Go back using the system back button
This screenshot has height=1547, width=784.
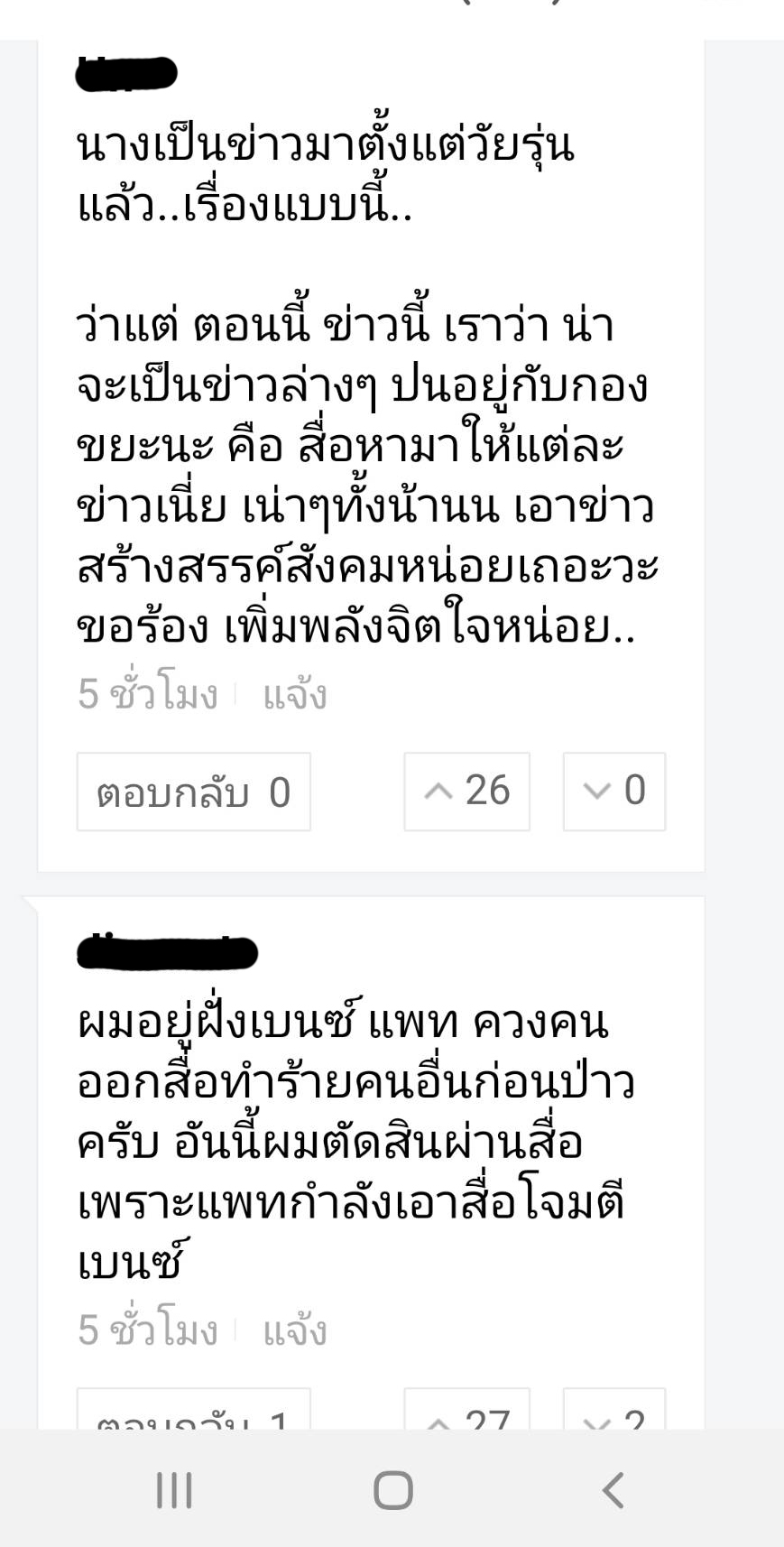click(613, 1490)
